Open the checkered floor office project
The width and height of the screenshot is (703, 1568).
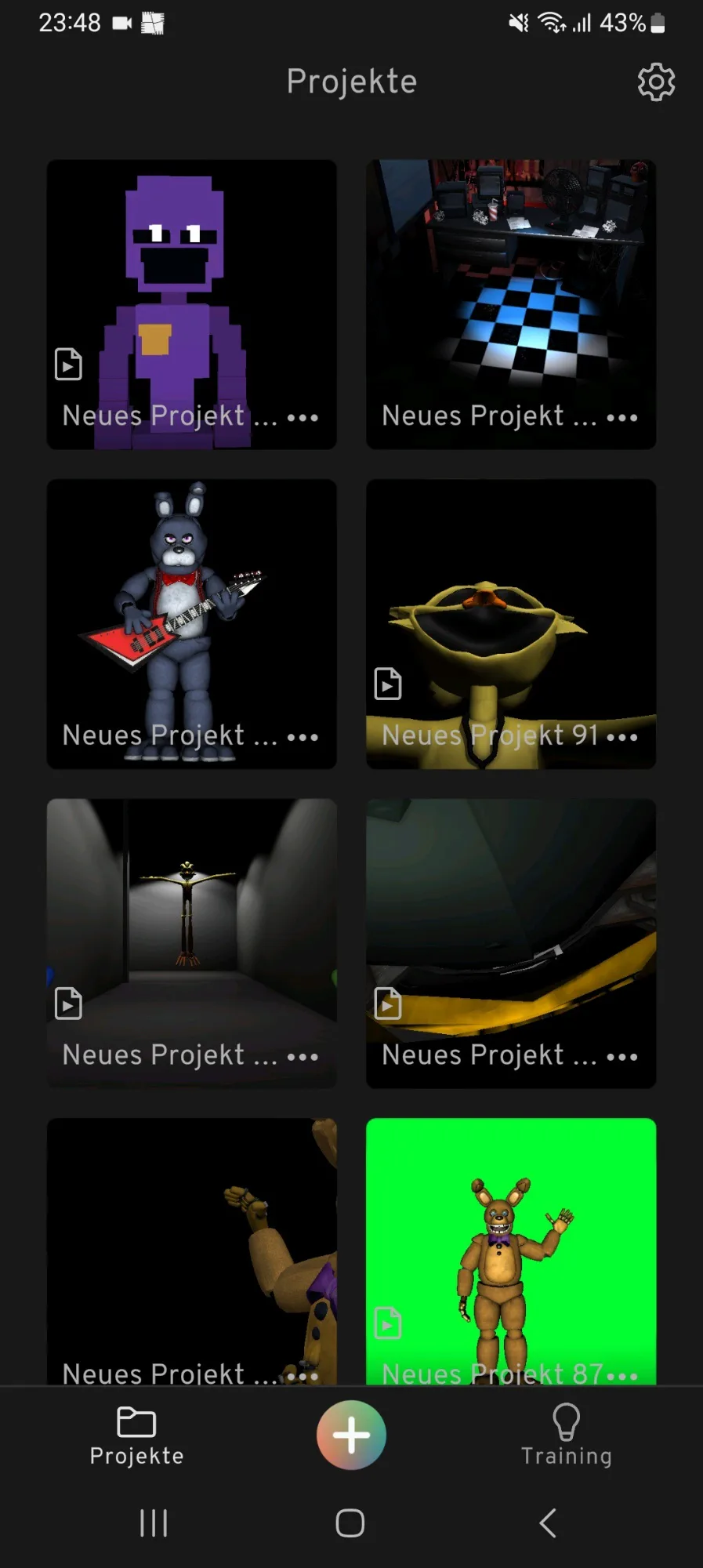point(511,304)
